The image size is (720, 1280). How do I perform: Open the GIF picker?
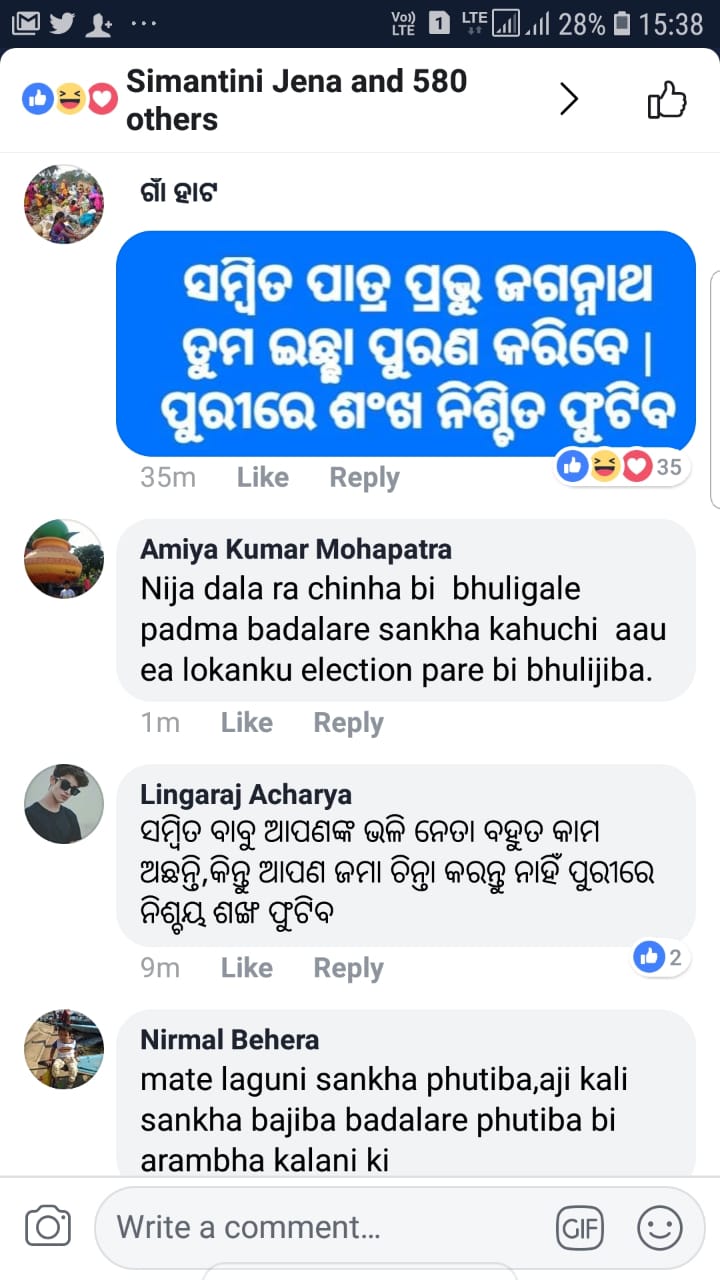click(582, 1227)
